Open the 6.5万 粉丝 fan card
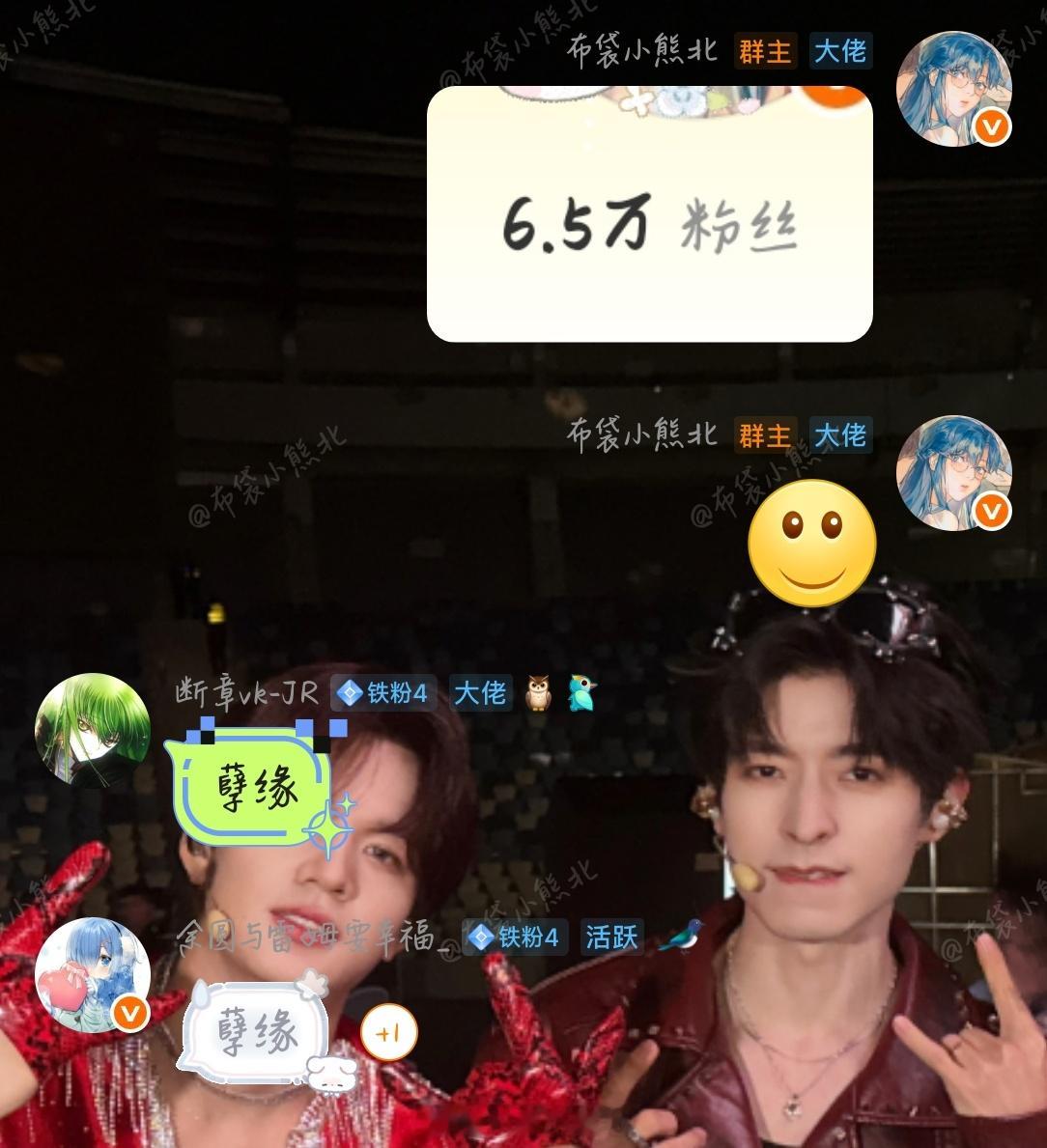Screen dimensions: 1047x1148 pos(652,212)
